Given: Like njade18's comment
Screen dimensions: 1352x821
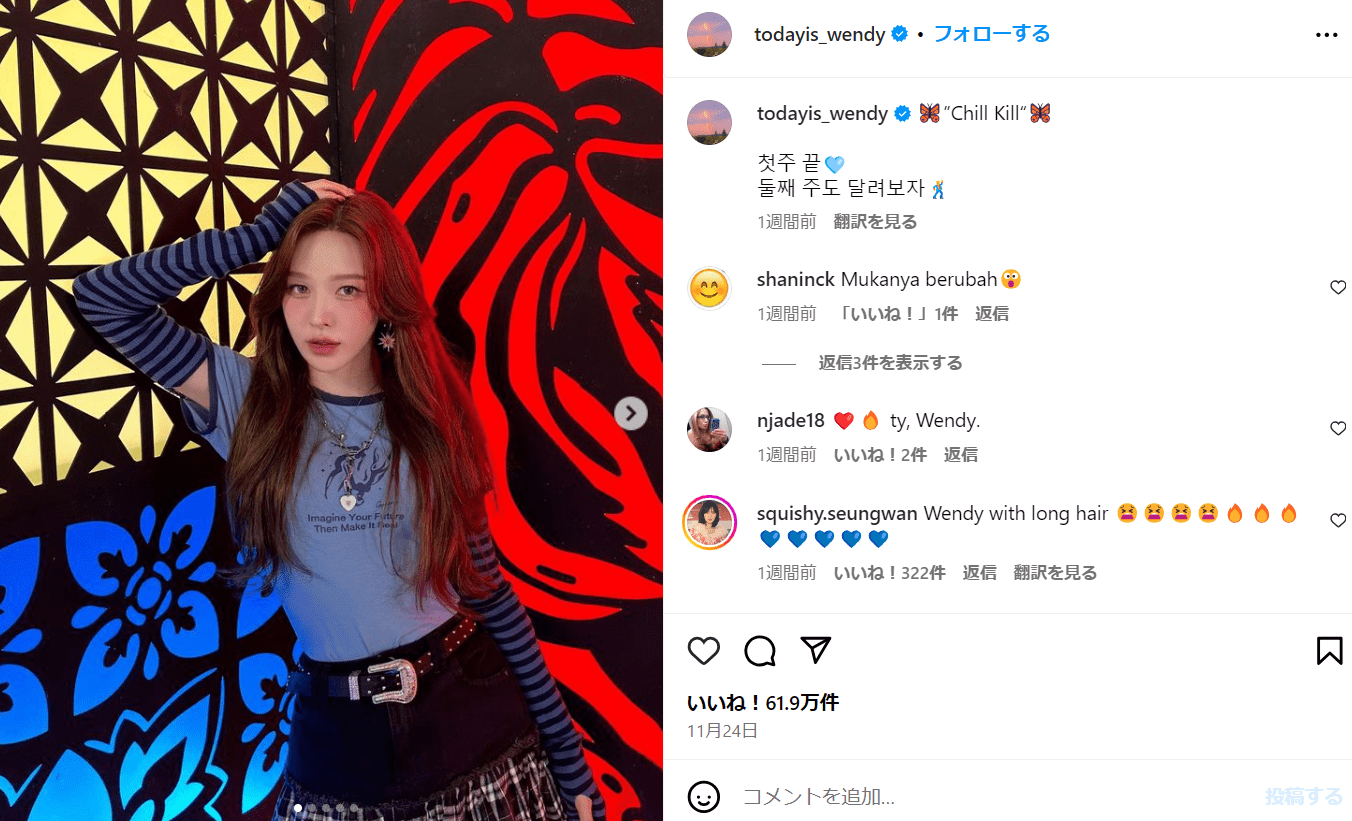Looking at the screenshot, I should tap(1338, 429).
